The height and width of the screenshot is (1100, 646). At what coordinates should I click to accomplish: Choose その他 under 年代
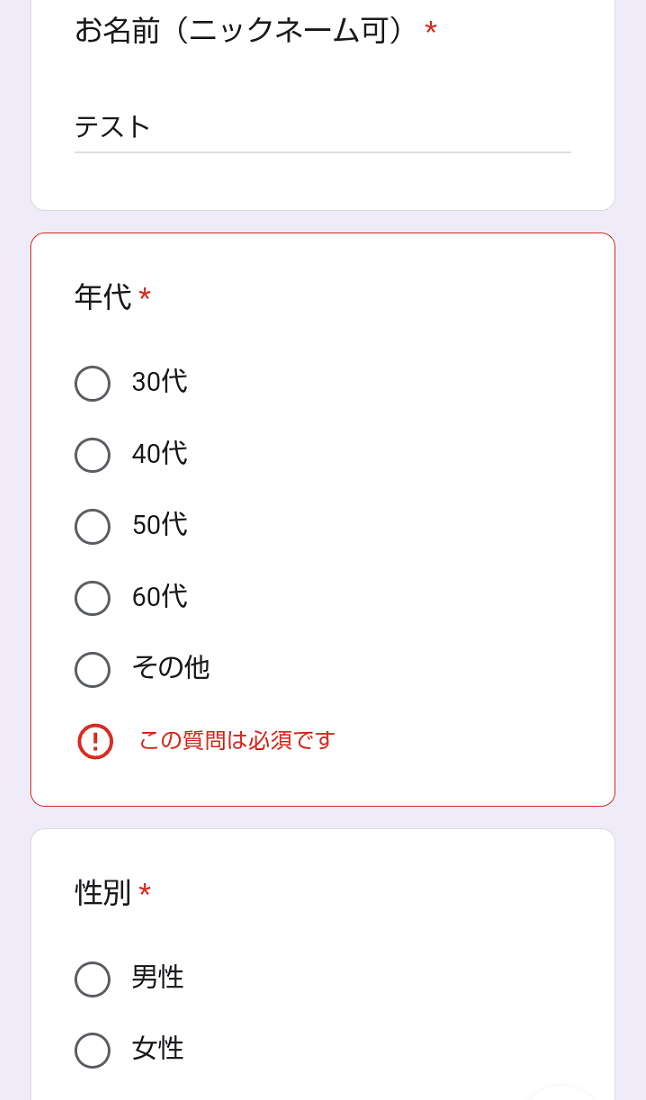(92, 669)
